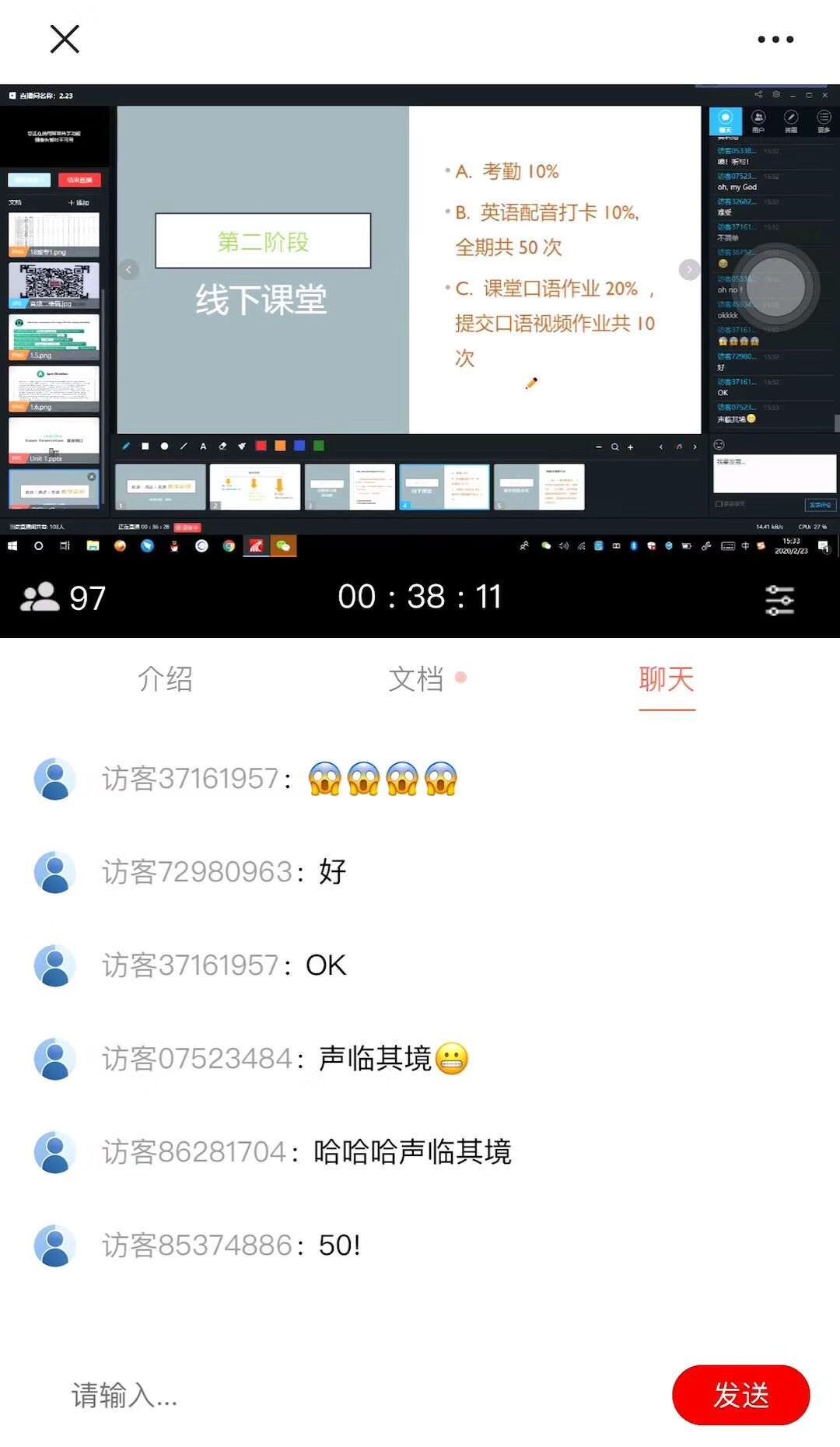This screenshot has height=1447, width=840.
Task: Send the message with 发送 button
Action: [x=740, y=1395]
